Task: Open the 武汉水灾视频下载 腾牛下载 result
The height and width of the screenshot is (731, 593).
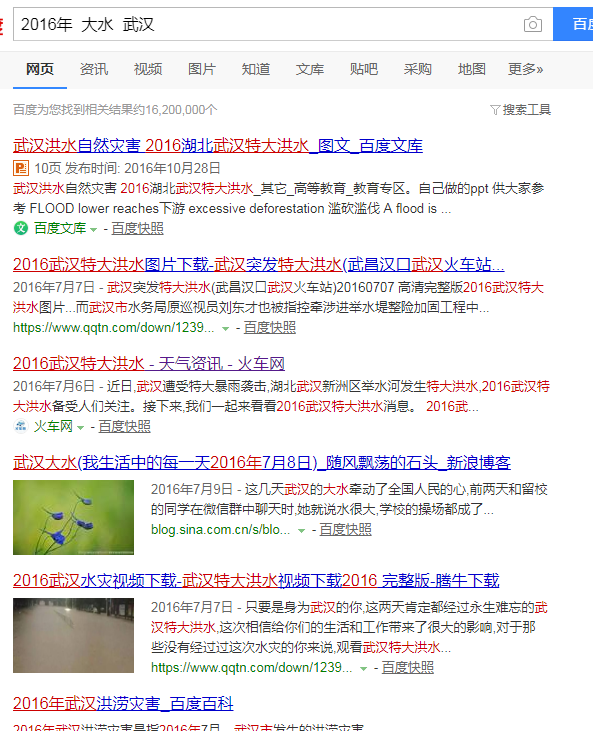Action: click(256, 580)
